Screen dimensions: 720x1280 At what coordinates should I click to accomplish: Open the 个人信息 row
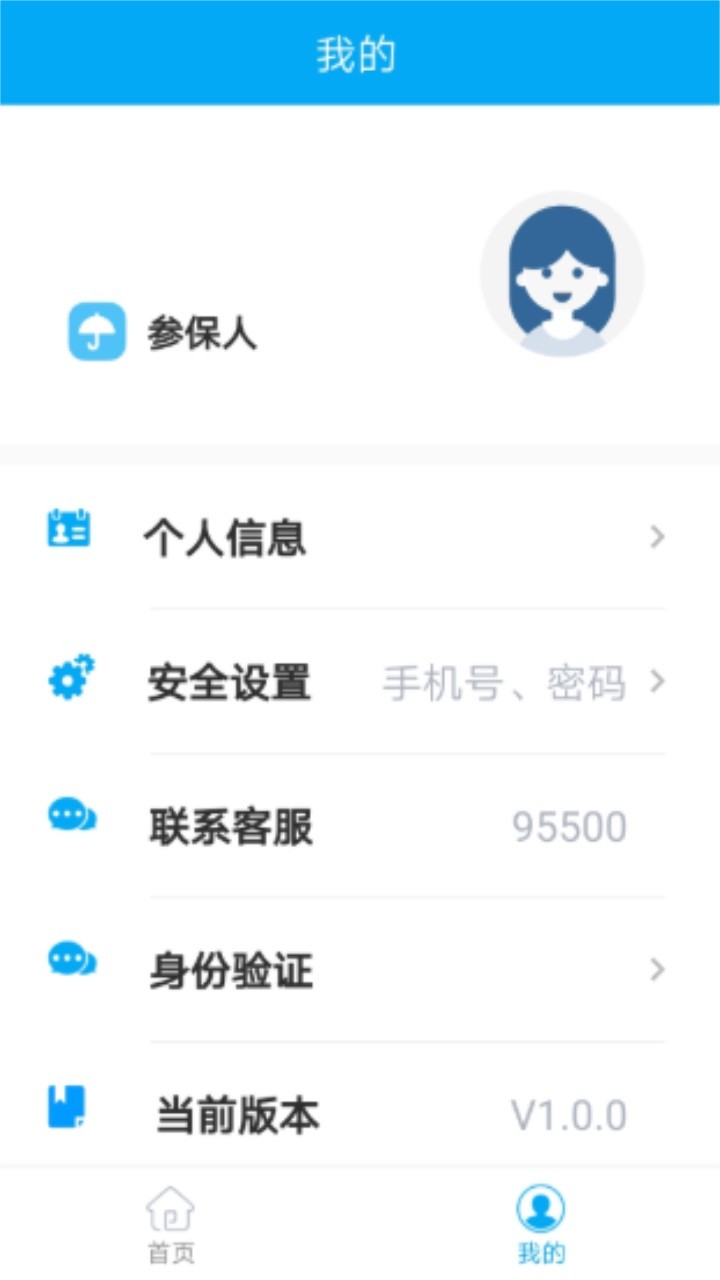360,538
